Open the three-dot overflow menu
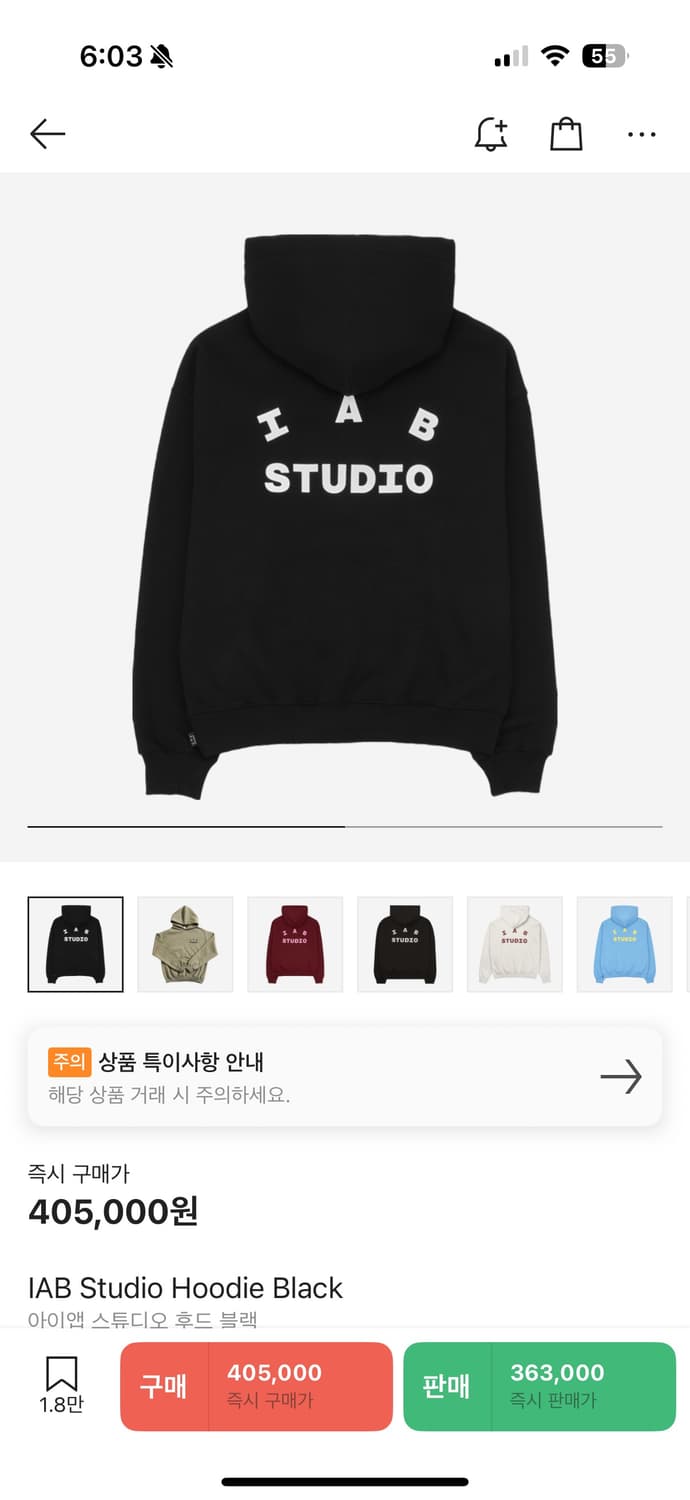 coord(641,134)
